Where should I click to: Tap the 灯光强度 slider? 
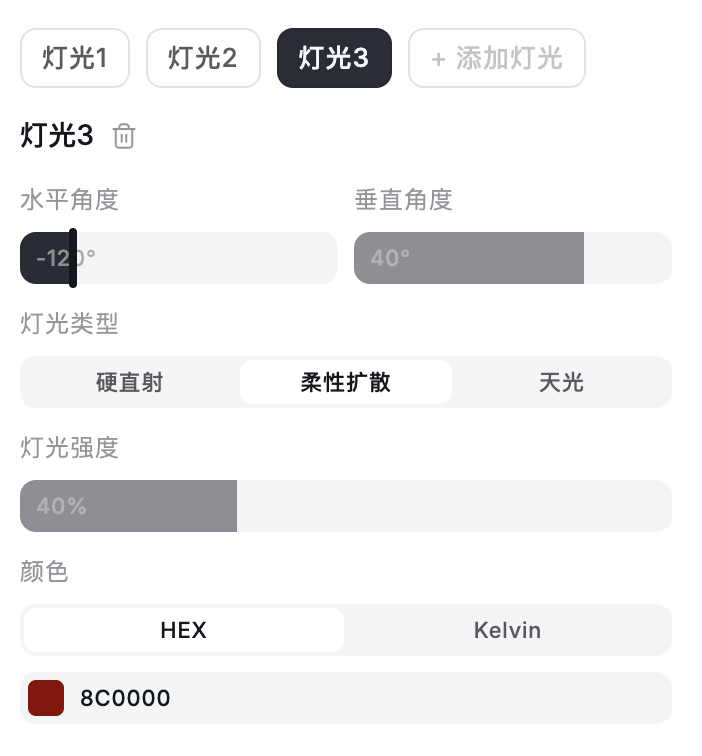[x=345, y=506]
